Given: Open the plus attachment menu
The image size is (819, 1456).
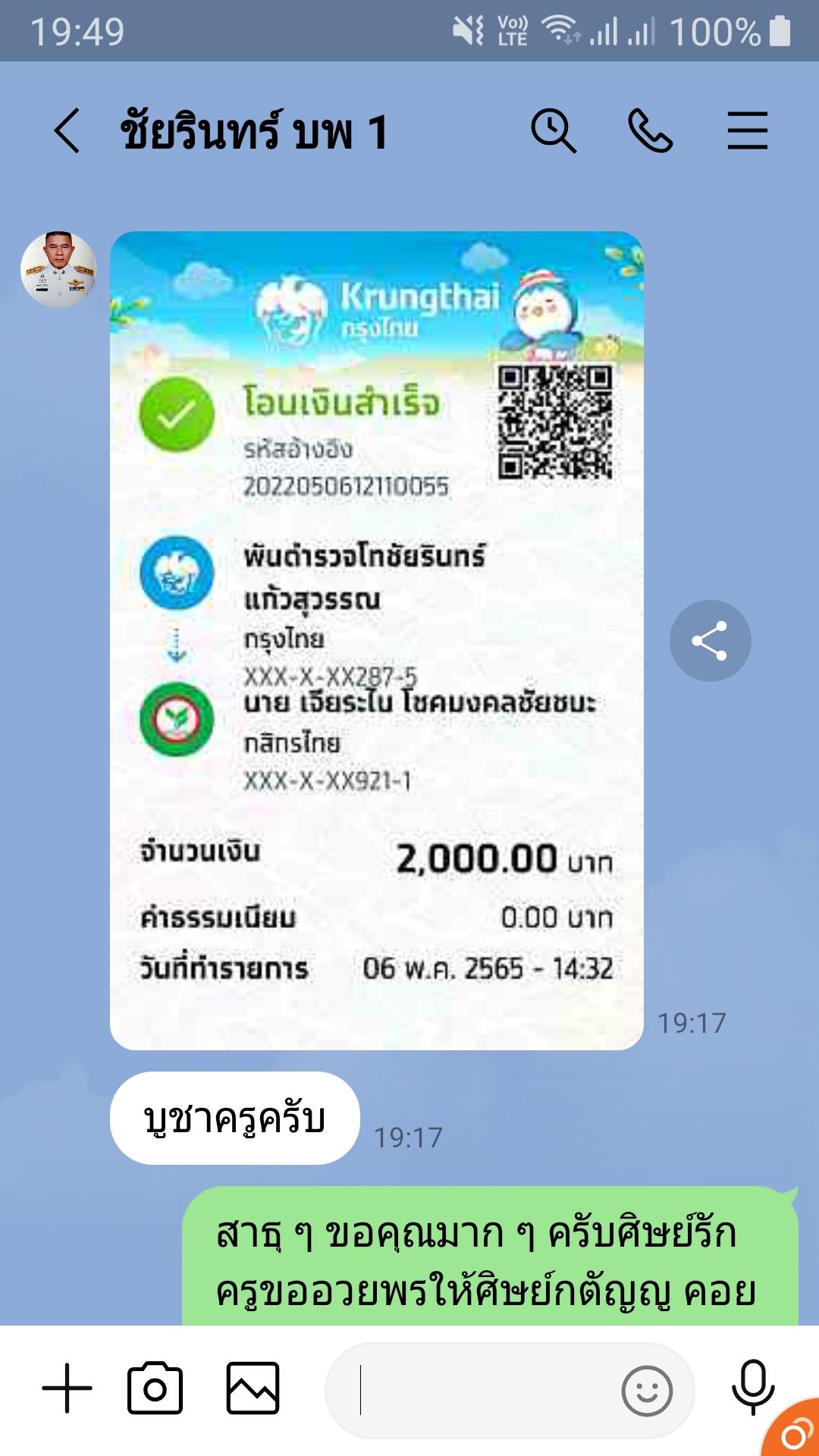Looking at the screenshot, I should (x=67, y=1389).
